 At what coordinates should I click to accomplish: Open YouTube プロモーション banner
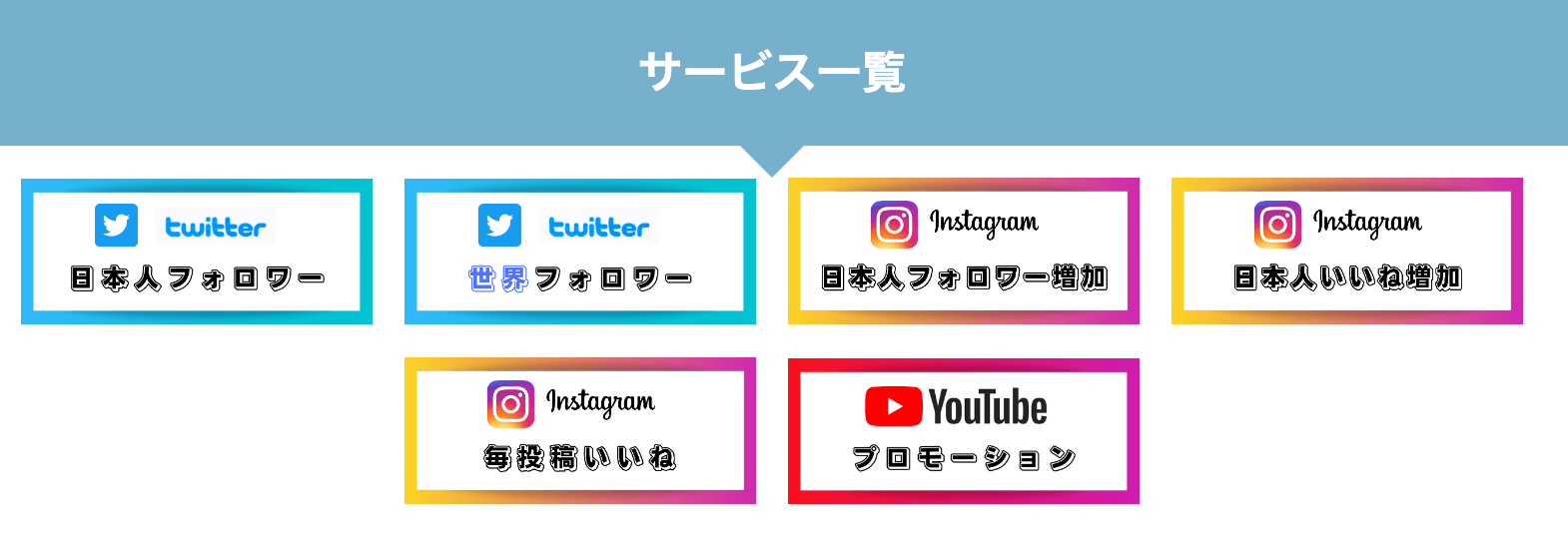tap(964, 431)
